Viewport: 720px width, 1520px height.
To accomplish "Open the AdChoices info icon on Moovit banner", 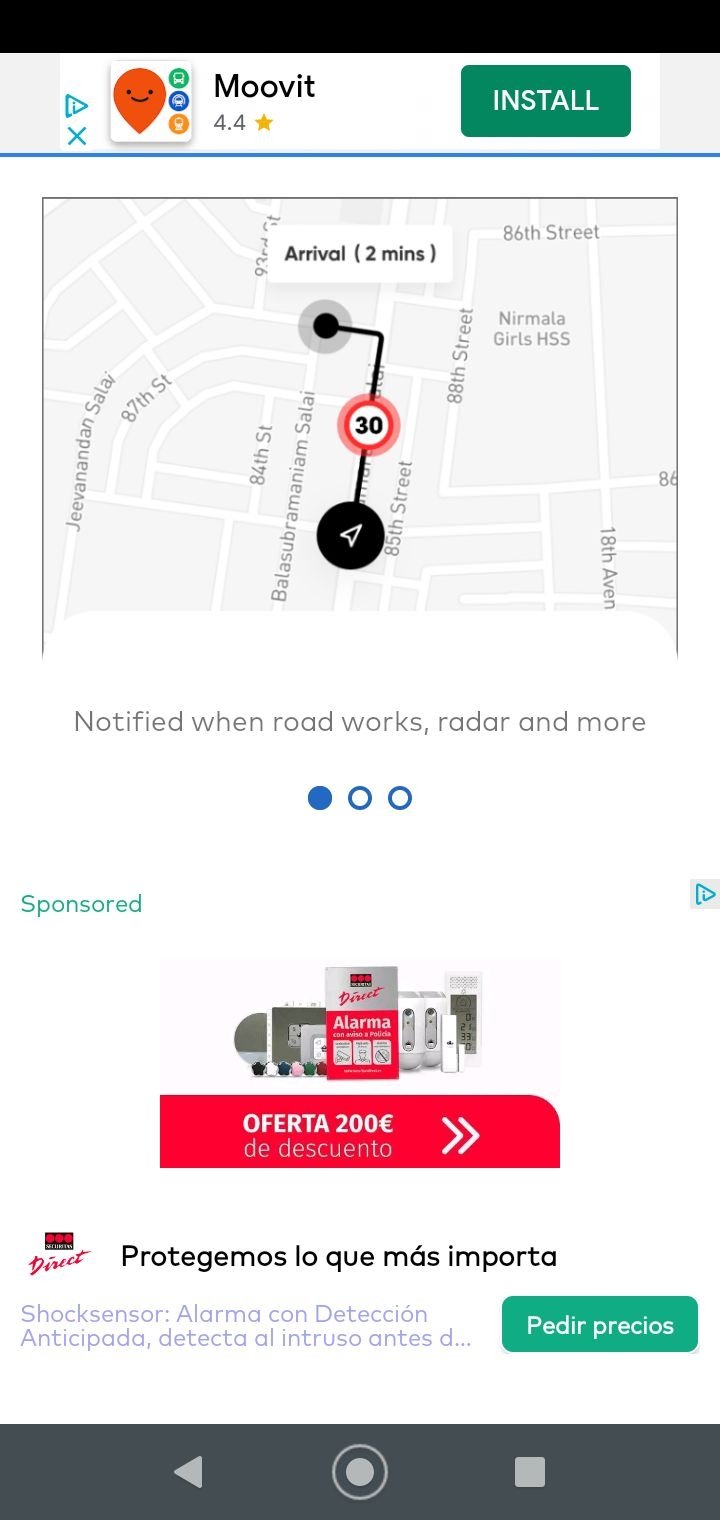I will (77, 105).
